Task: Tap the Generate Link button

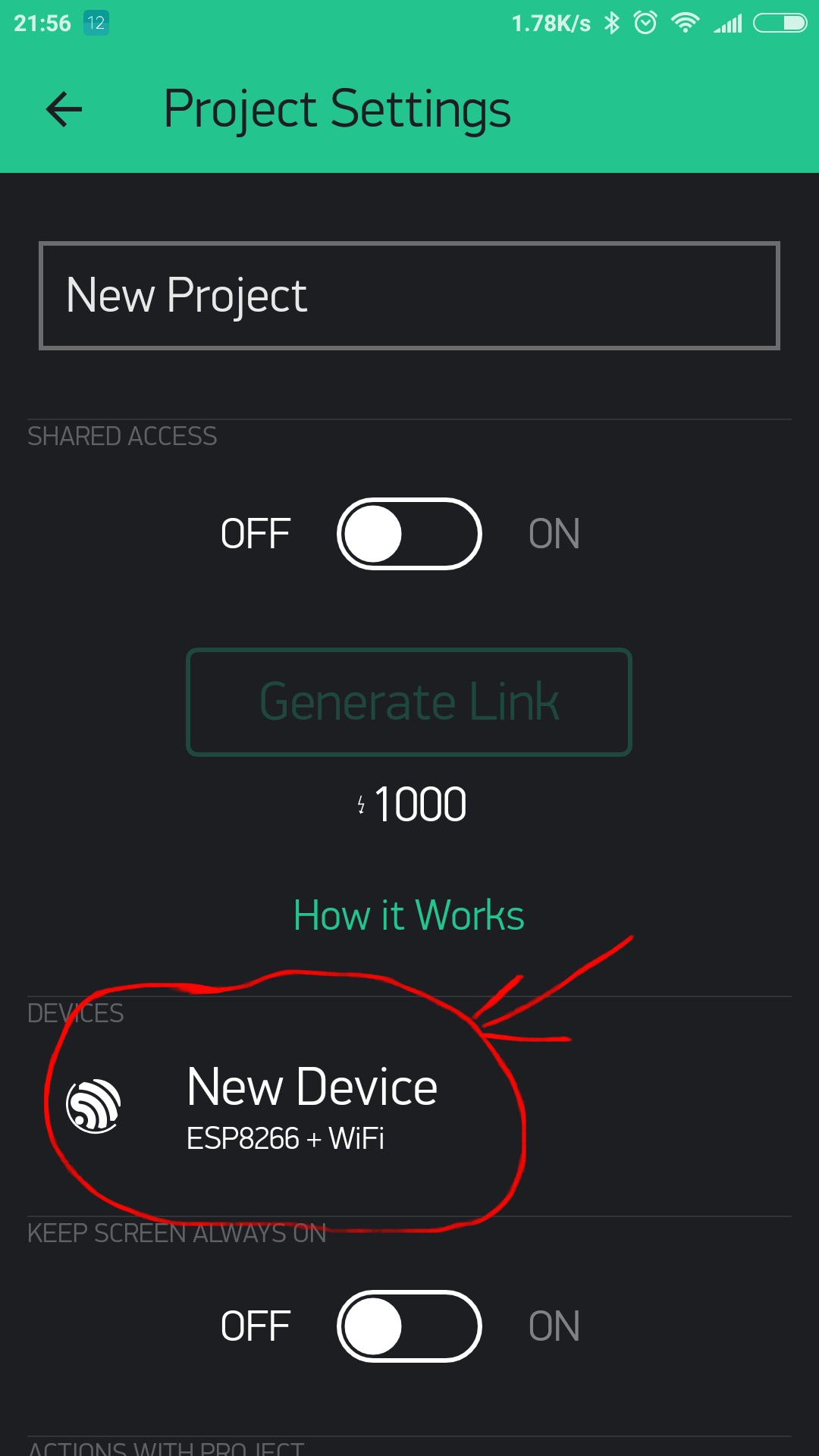Action: pyautogui.click(x=409, y=701)
